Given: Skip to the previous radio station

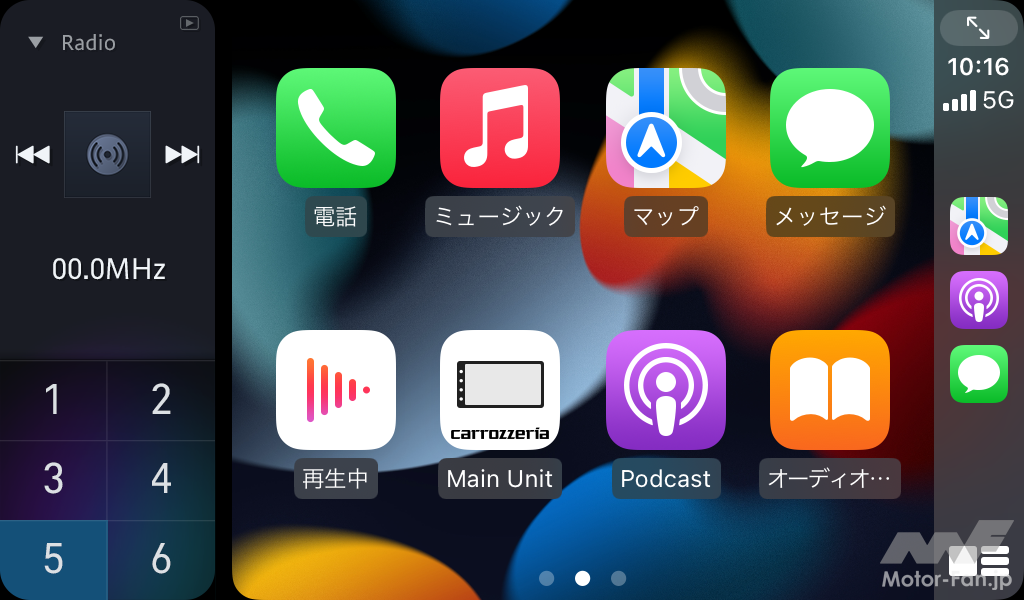Looking at the screenshot, I should coord(33,154).
